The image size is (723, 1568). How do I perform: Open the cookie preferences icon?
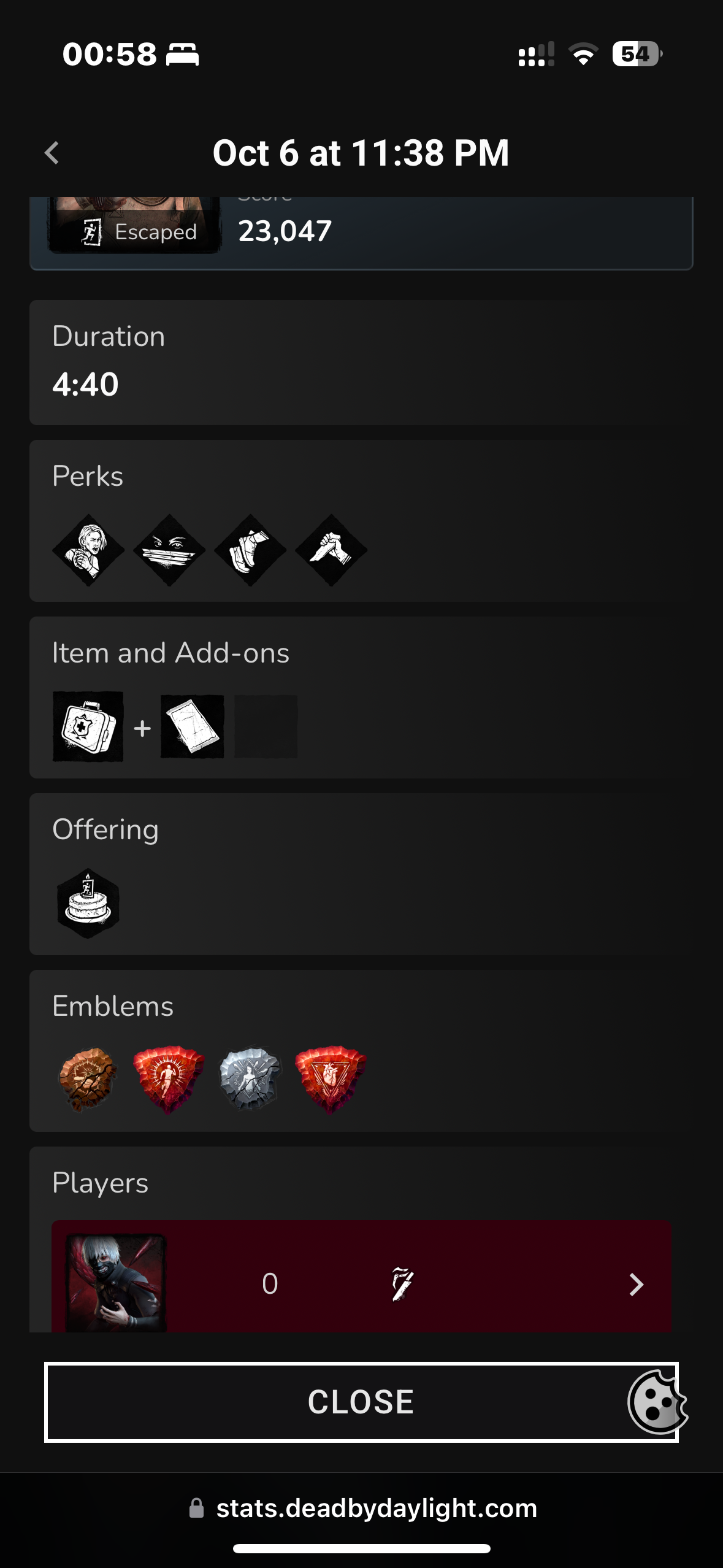(657, 1402)
